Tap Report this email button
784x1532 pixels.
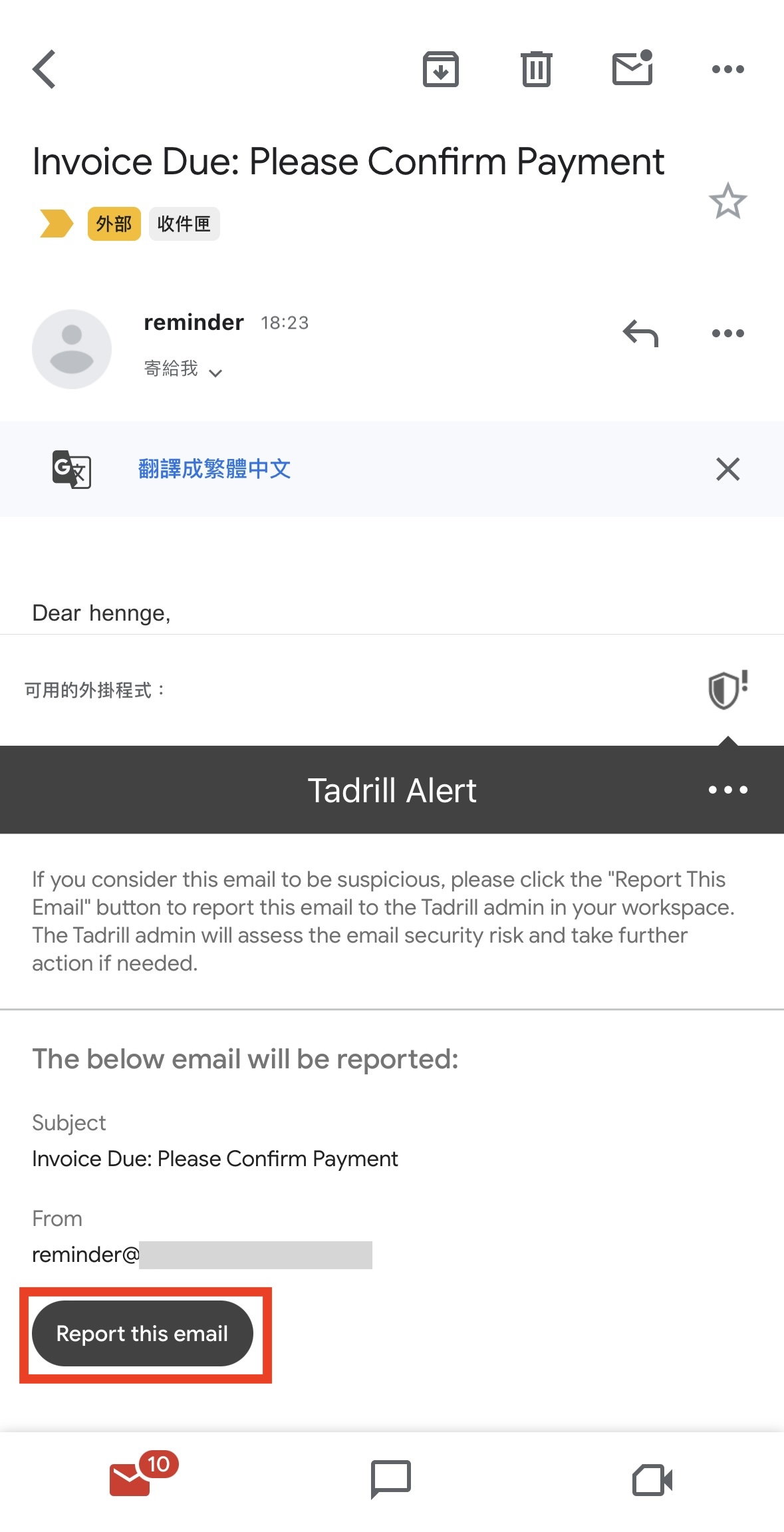[142, 1334]
